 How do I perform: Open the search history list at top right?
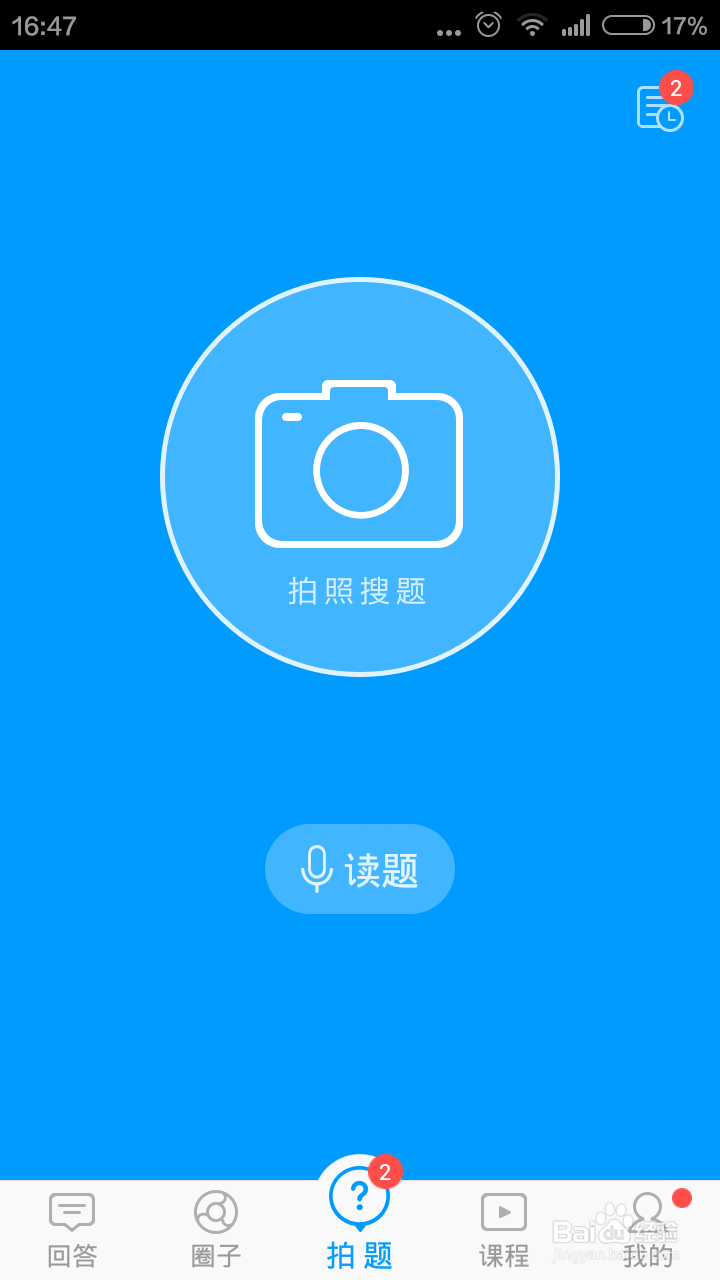tap(657, 108)
